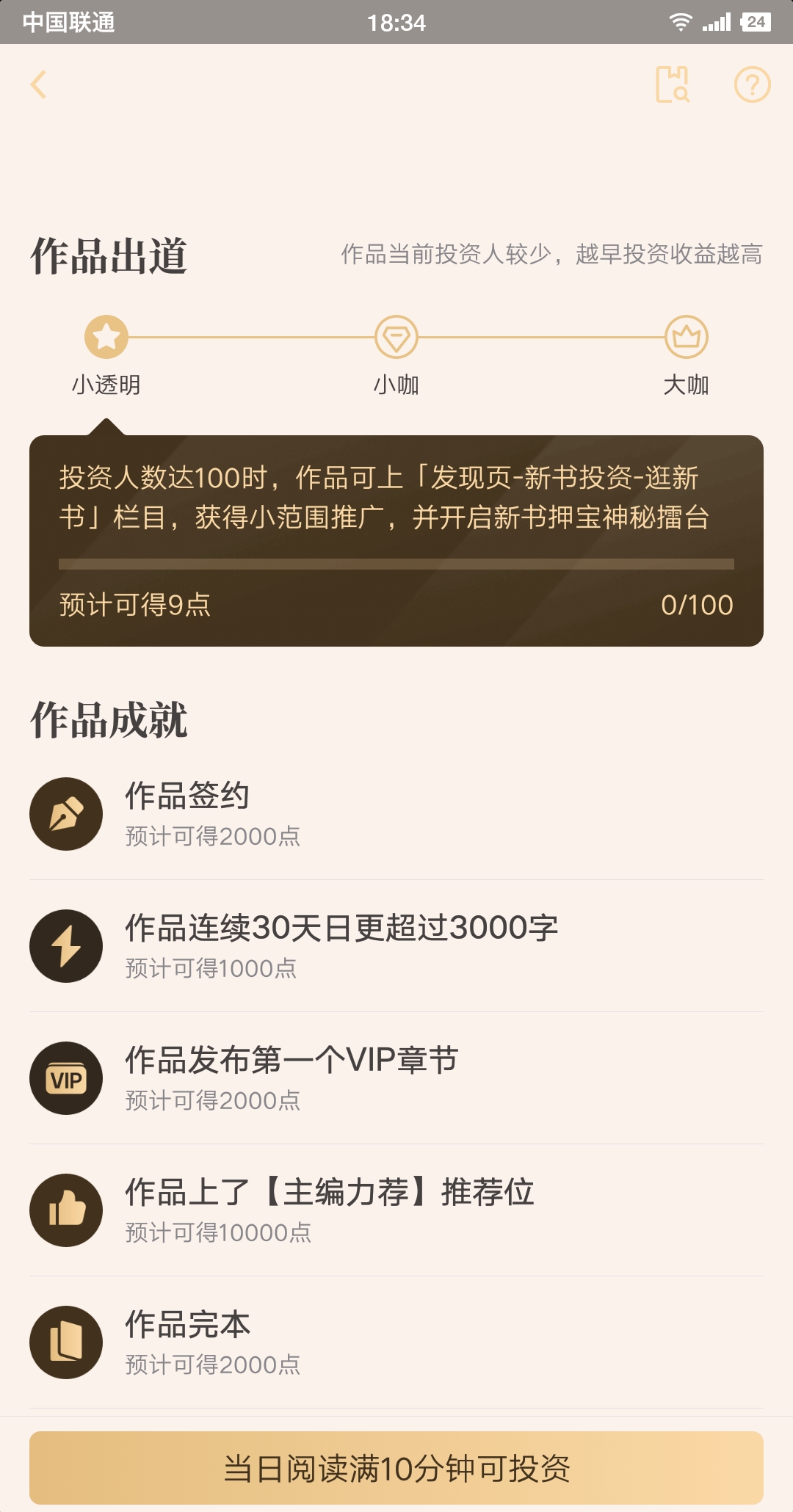Open the book search icon
This screenshot has height=1512, width=793.
[x=673, y=84]
